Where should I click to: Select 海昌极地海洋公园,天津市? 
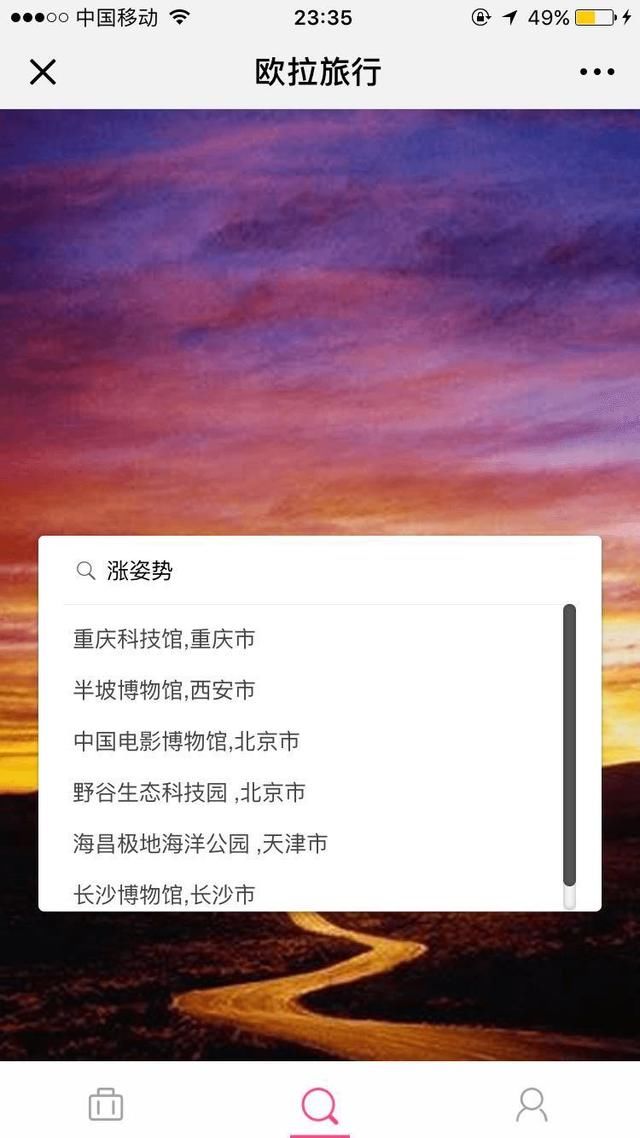pyautogui.click(x=200, y=844)
